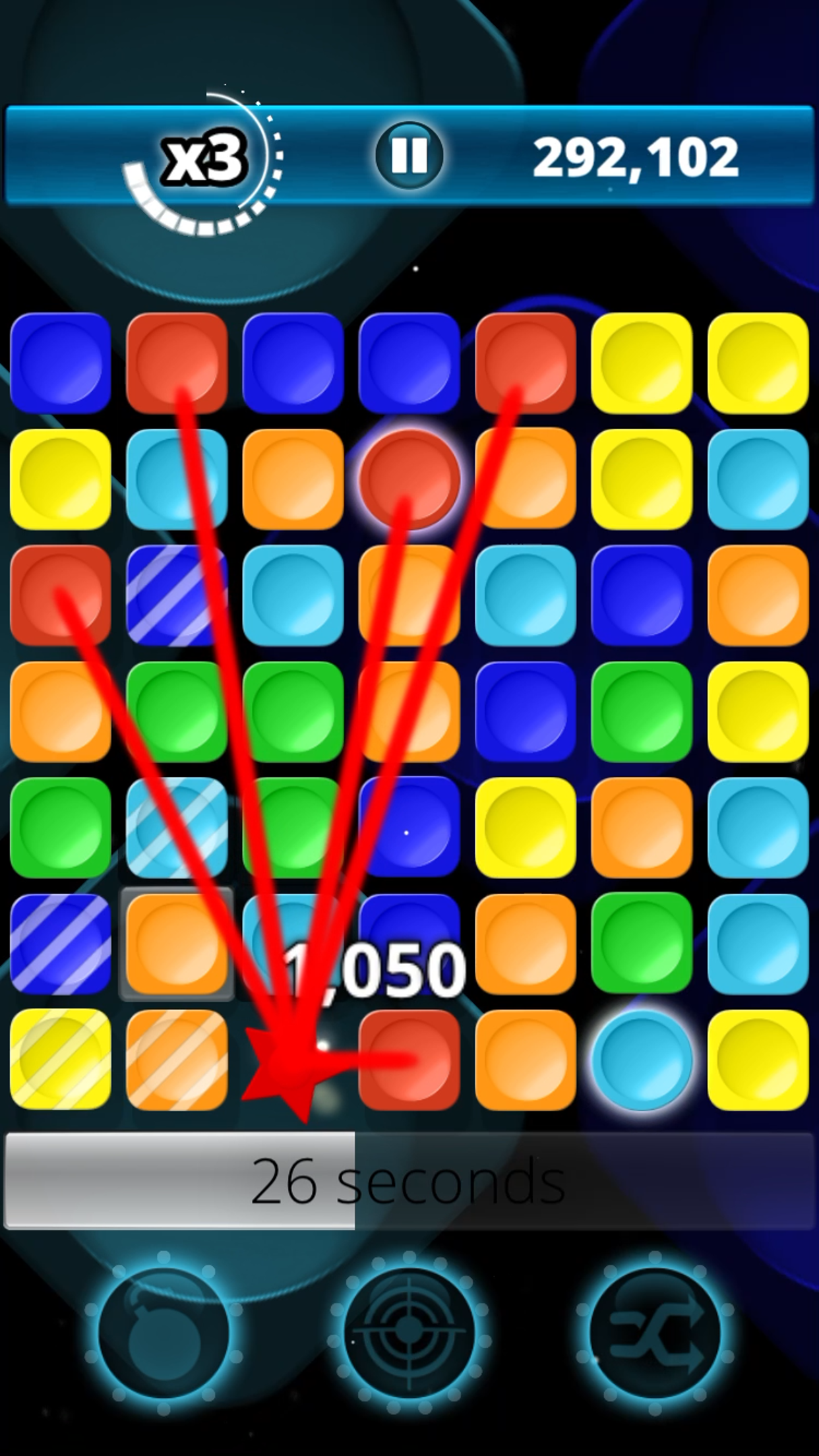Tap the glowing round light-blue tile
This screenshot has width=819, height=1456.
pyautogui.click(x=642, y=1059)
